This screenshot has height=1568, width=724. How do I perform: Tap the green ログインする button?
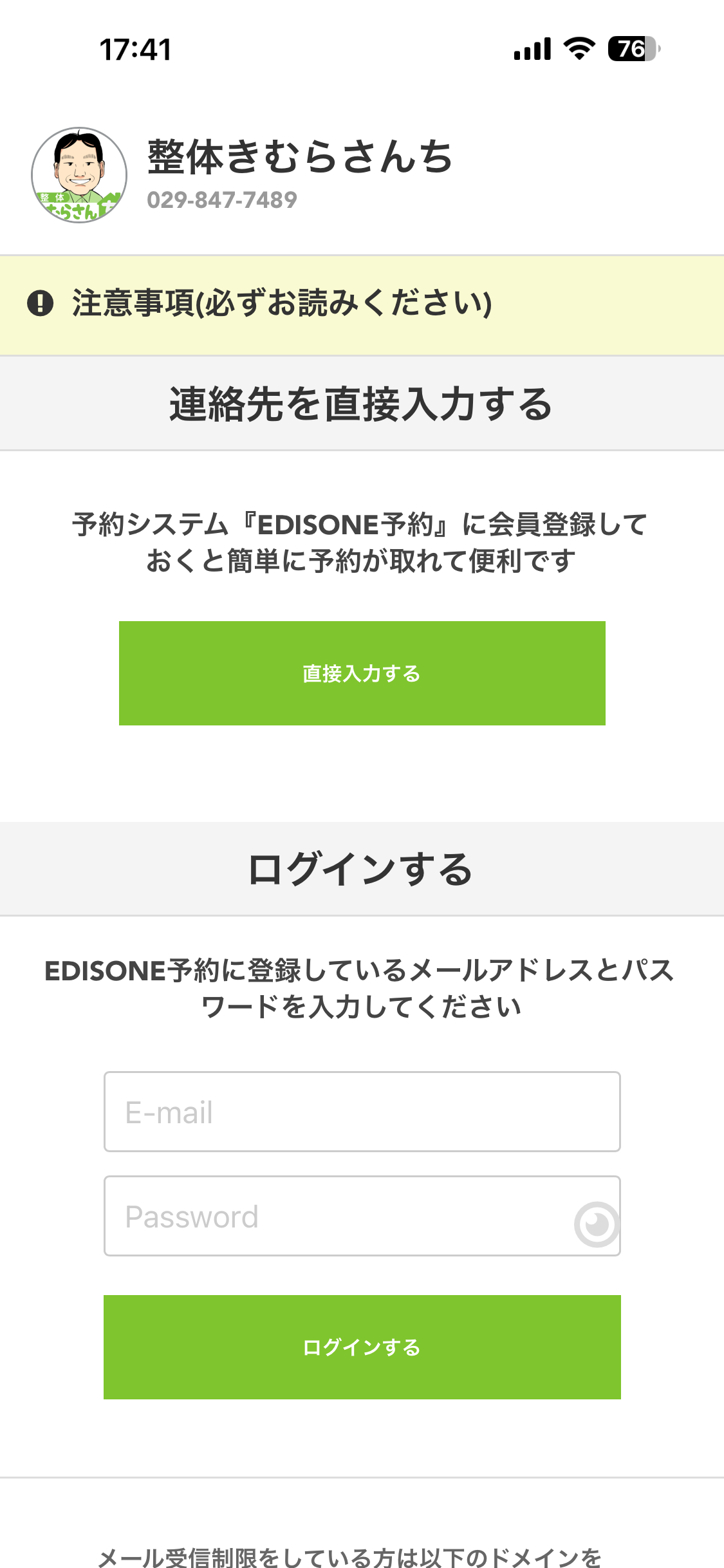click(x=362, y=1347)
